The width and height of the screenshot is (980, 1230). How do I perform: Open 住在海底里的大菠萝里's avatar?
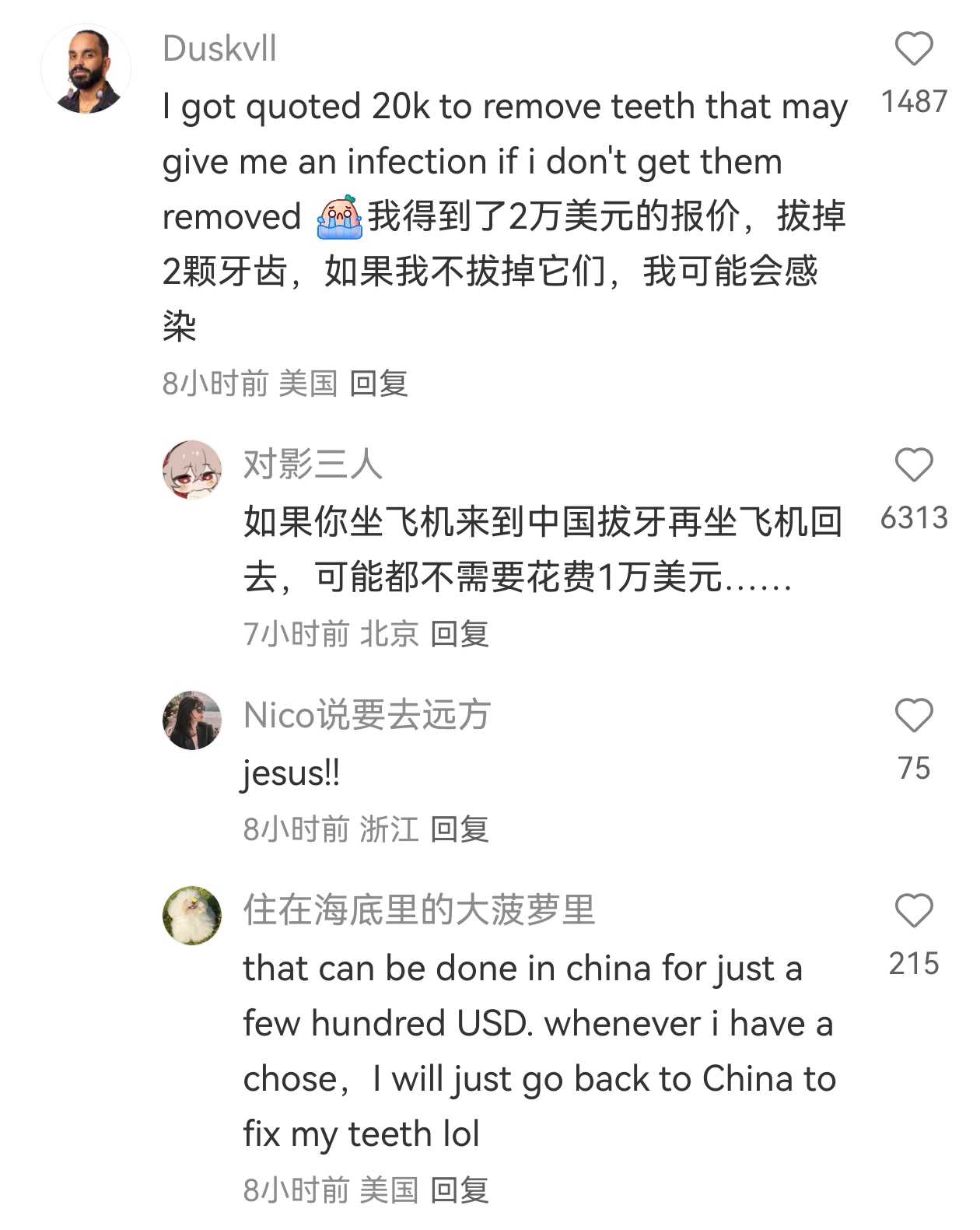(x=192, y=916)
